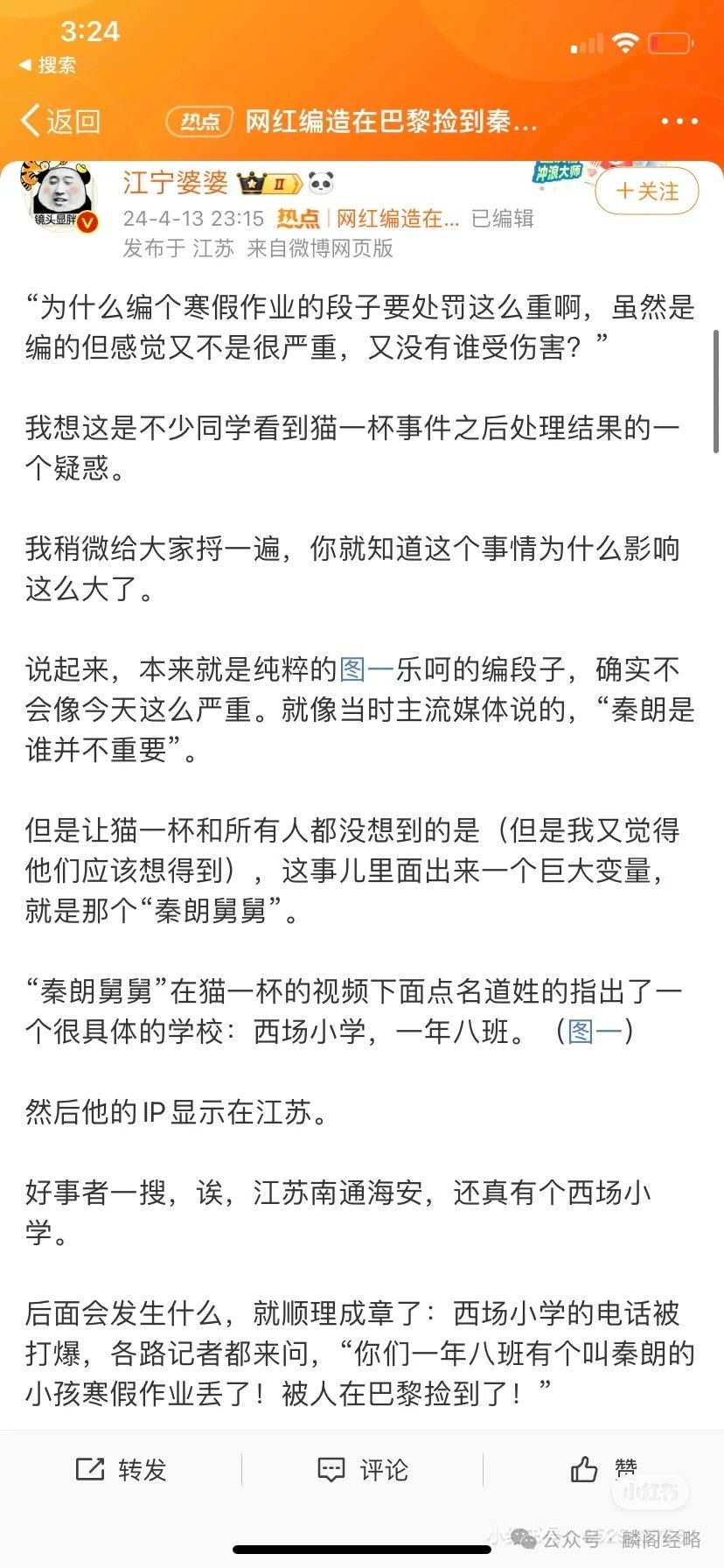Open the 图一 link after 一年八班
This screenshot has width=724, height=1568.
[x=595, y=1032]
